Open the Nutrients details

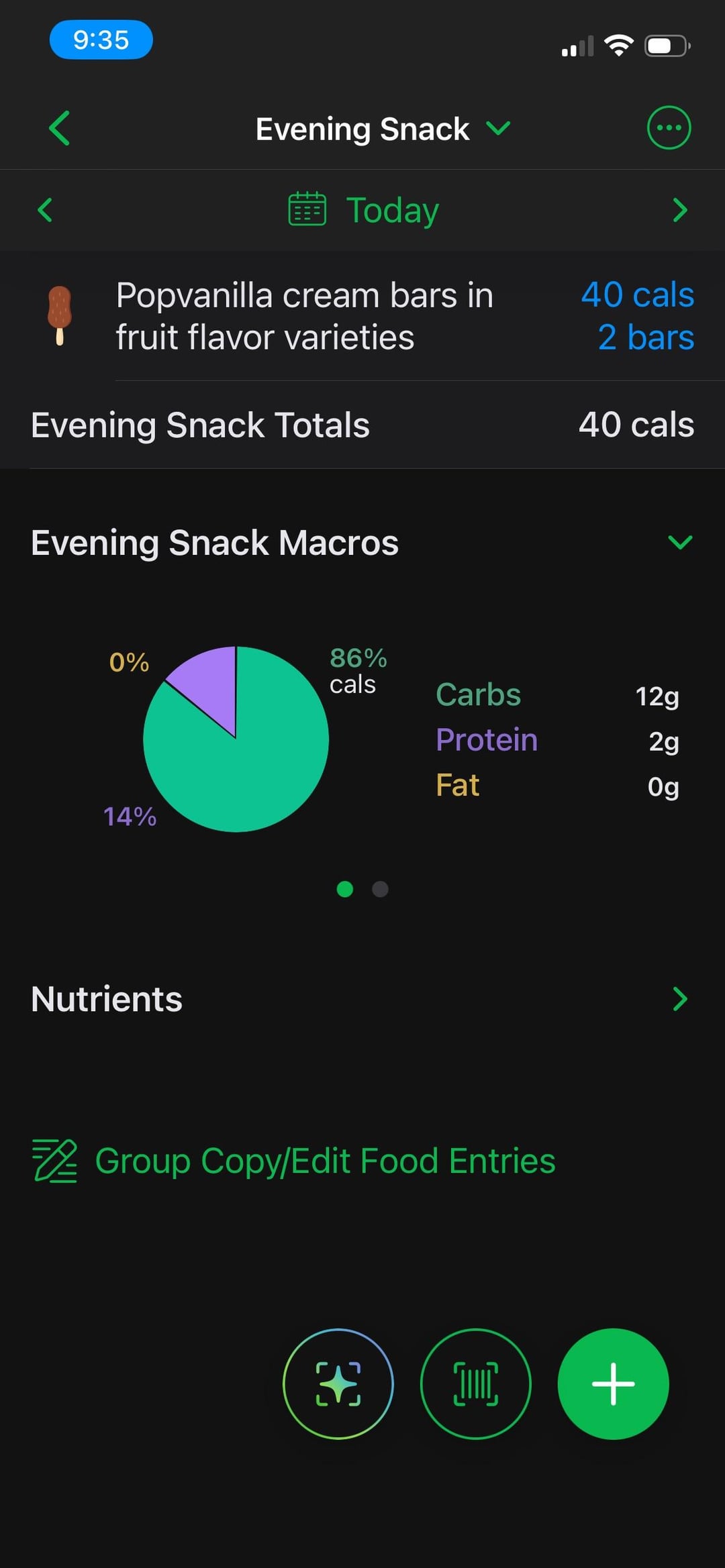362,999
